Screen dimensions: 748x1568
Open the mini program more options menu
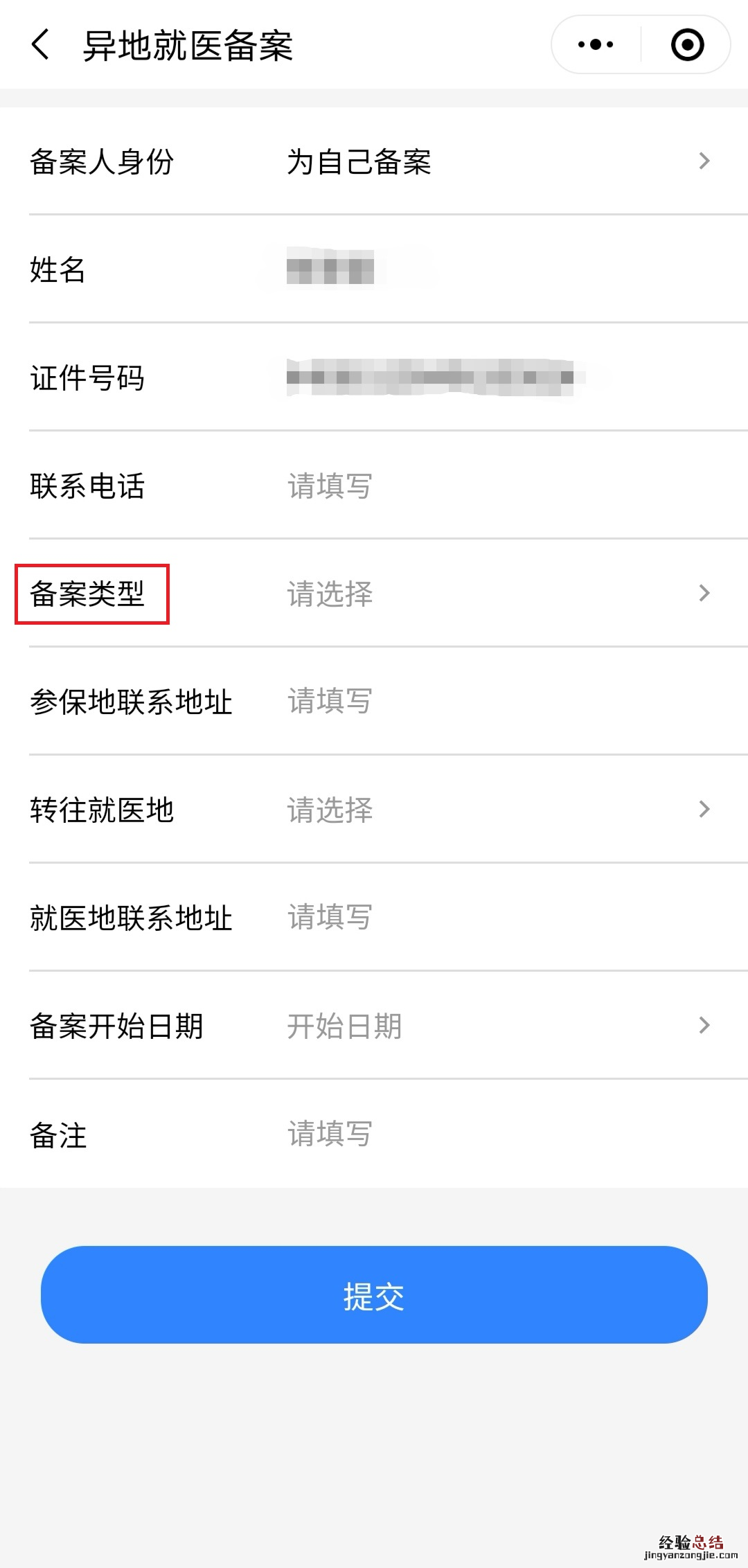click(596, 45)
